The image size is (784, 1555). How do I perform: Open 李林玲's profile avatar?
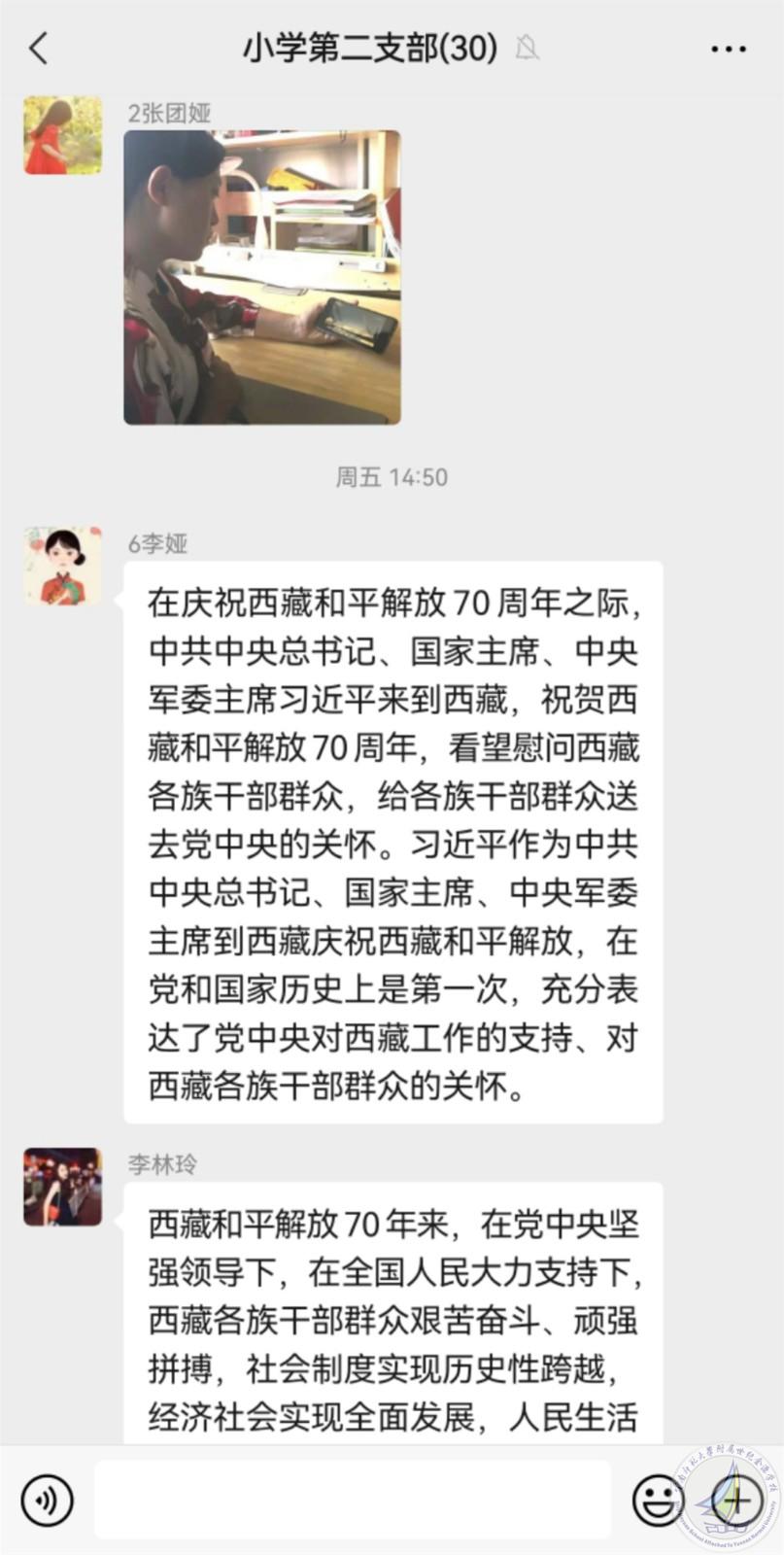click(x=62, y=1186)
